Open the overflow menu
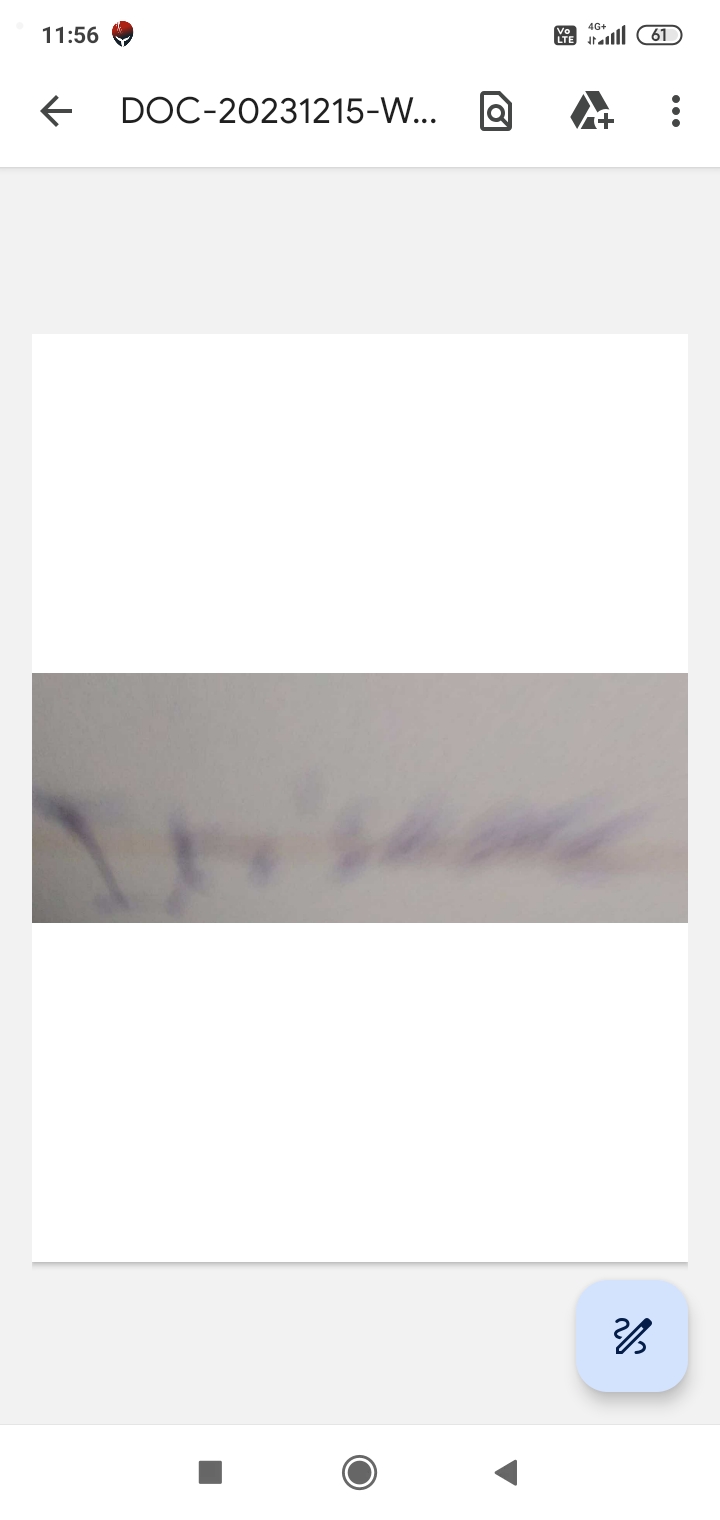Screen dimensions: 720x1520 tap(676, 111)
